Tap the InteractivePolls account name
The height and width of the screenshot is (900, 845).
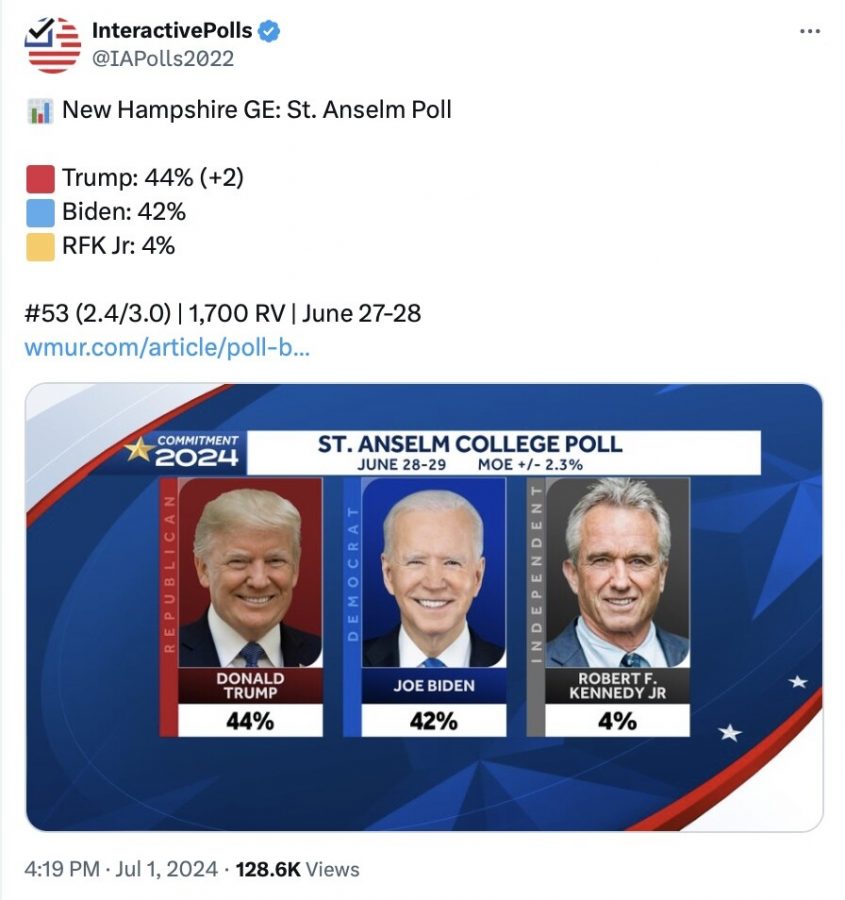click(172, 31)
